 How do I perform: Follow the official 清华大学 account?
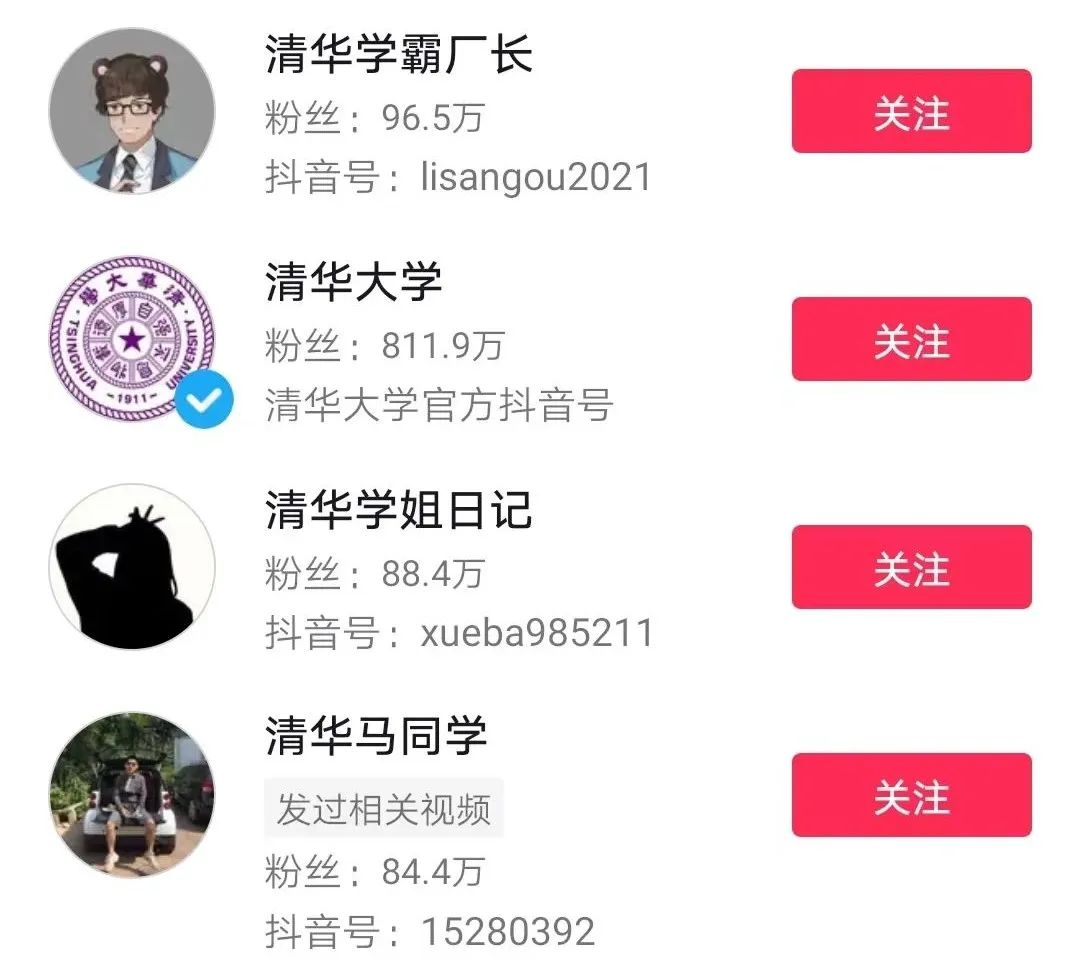[x=911, y=339]
